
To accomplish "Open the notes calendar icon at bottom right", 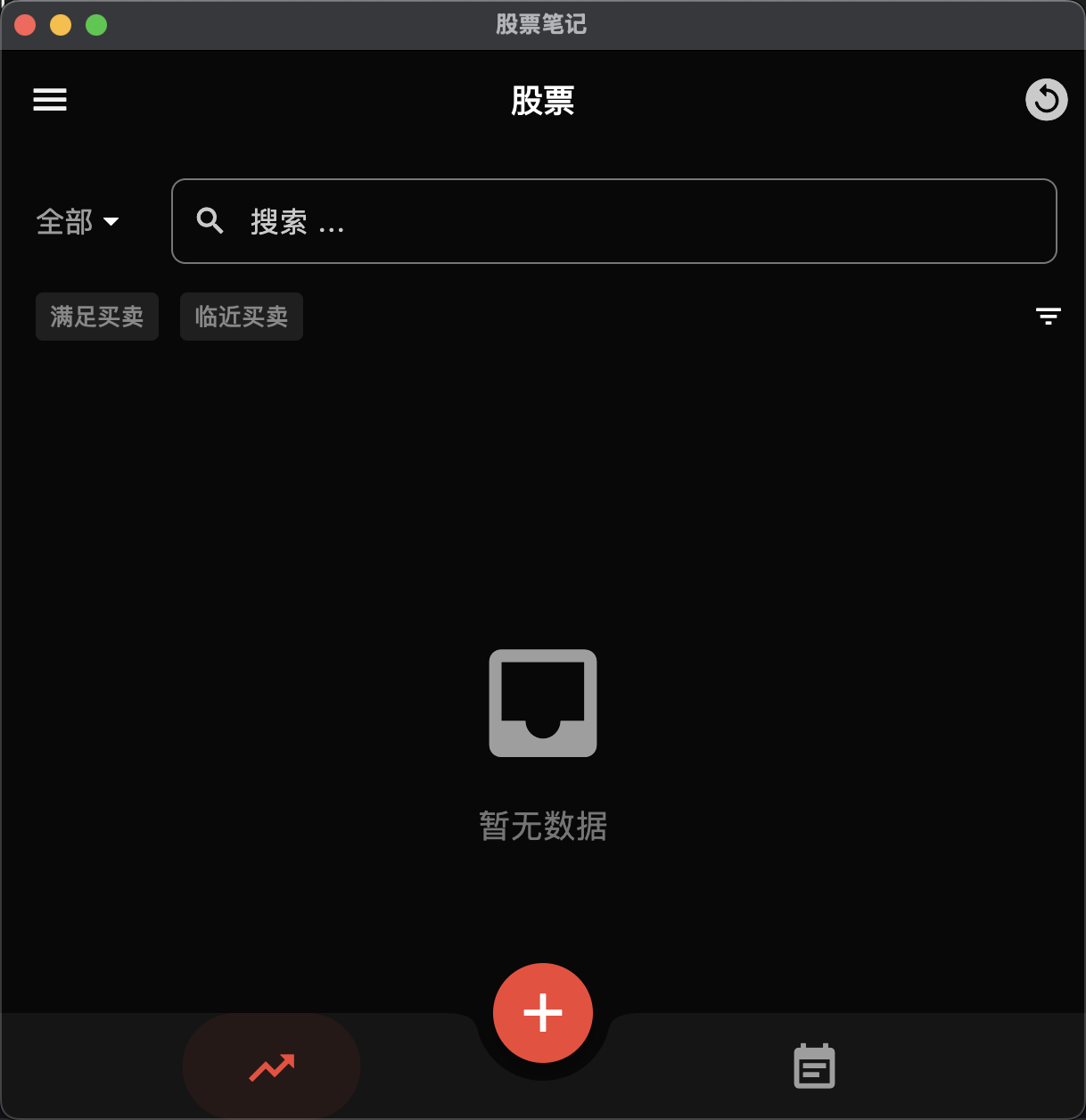I will click(814, 1066).
